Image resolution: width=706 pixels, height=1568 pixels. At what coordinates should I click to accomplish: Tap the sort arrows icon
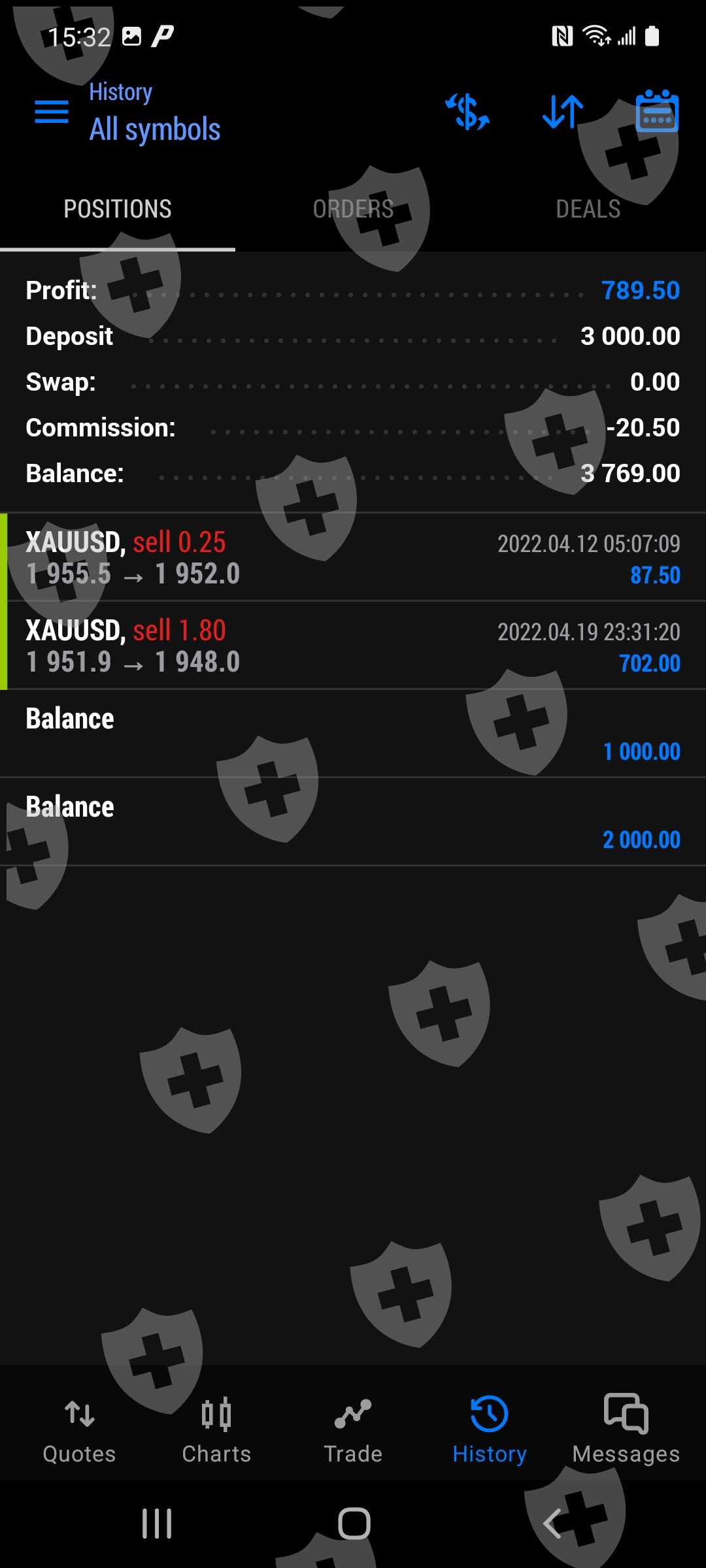562,112
